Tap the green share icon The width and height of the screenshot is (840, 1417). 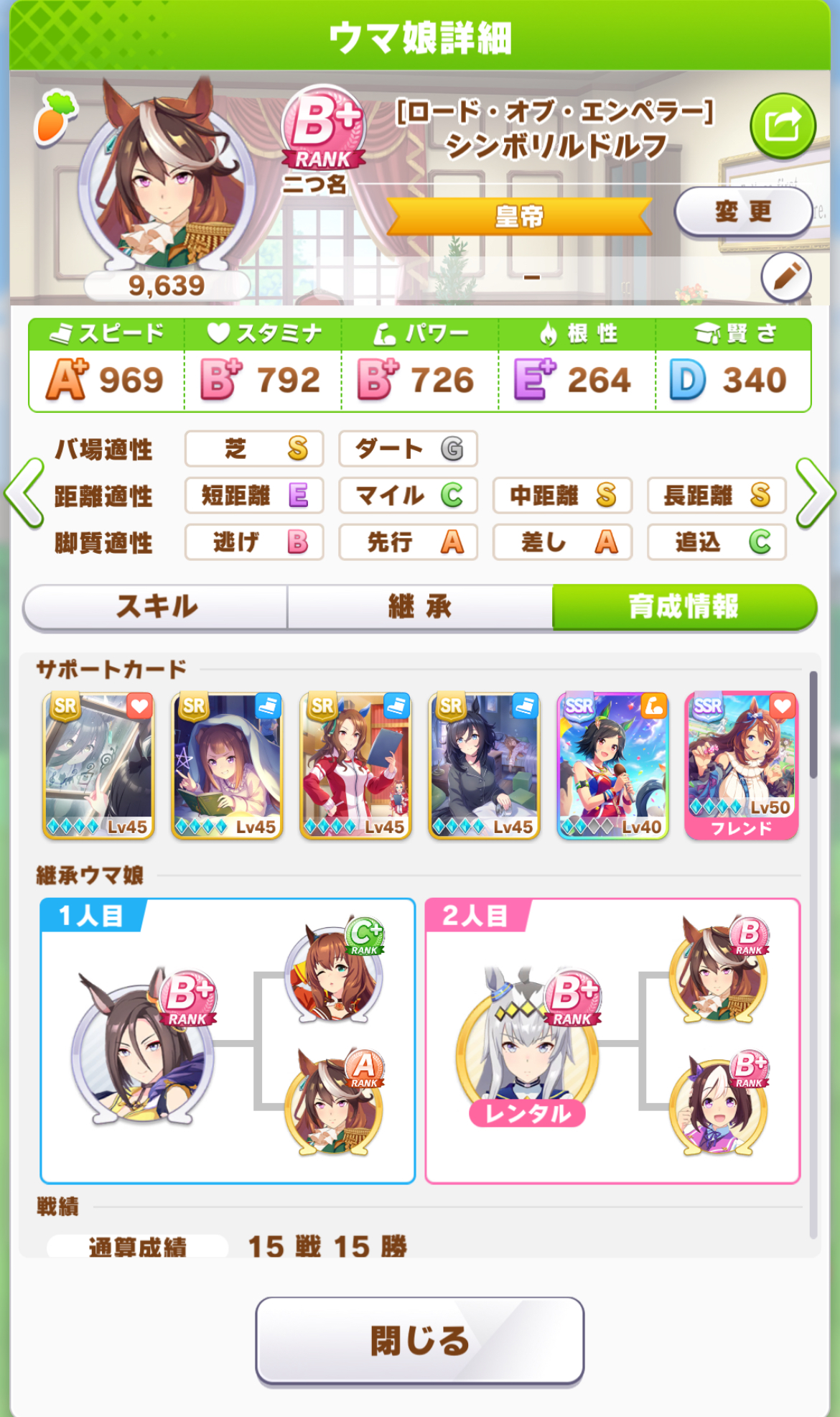783,126
